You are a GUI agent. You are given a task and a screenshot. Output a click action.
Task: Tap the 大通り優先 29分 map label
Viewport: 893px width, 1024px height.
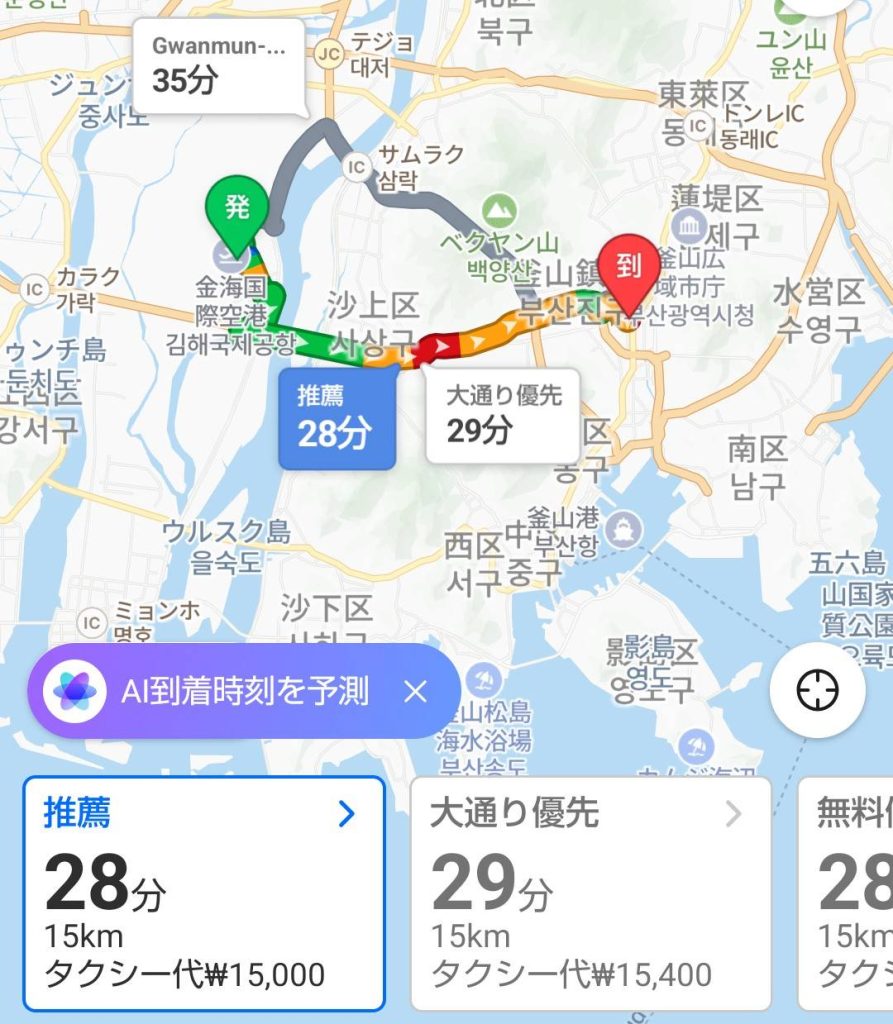coord(502,412)
